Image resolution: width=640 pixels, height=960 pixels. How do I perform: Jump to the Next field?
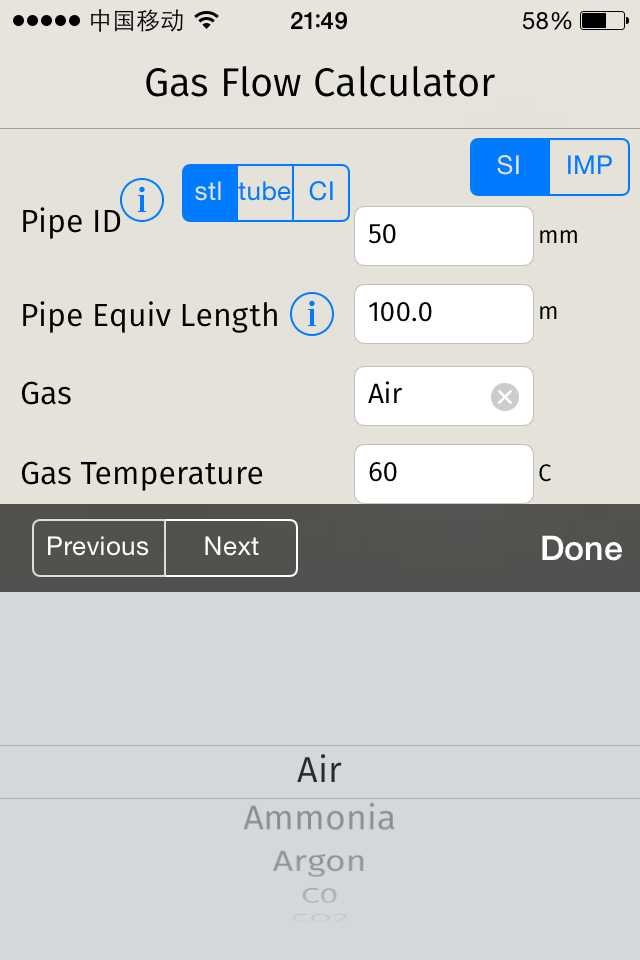click(x=231, y=547)
